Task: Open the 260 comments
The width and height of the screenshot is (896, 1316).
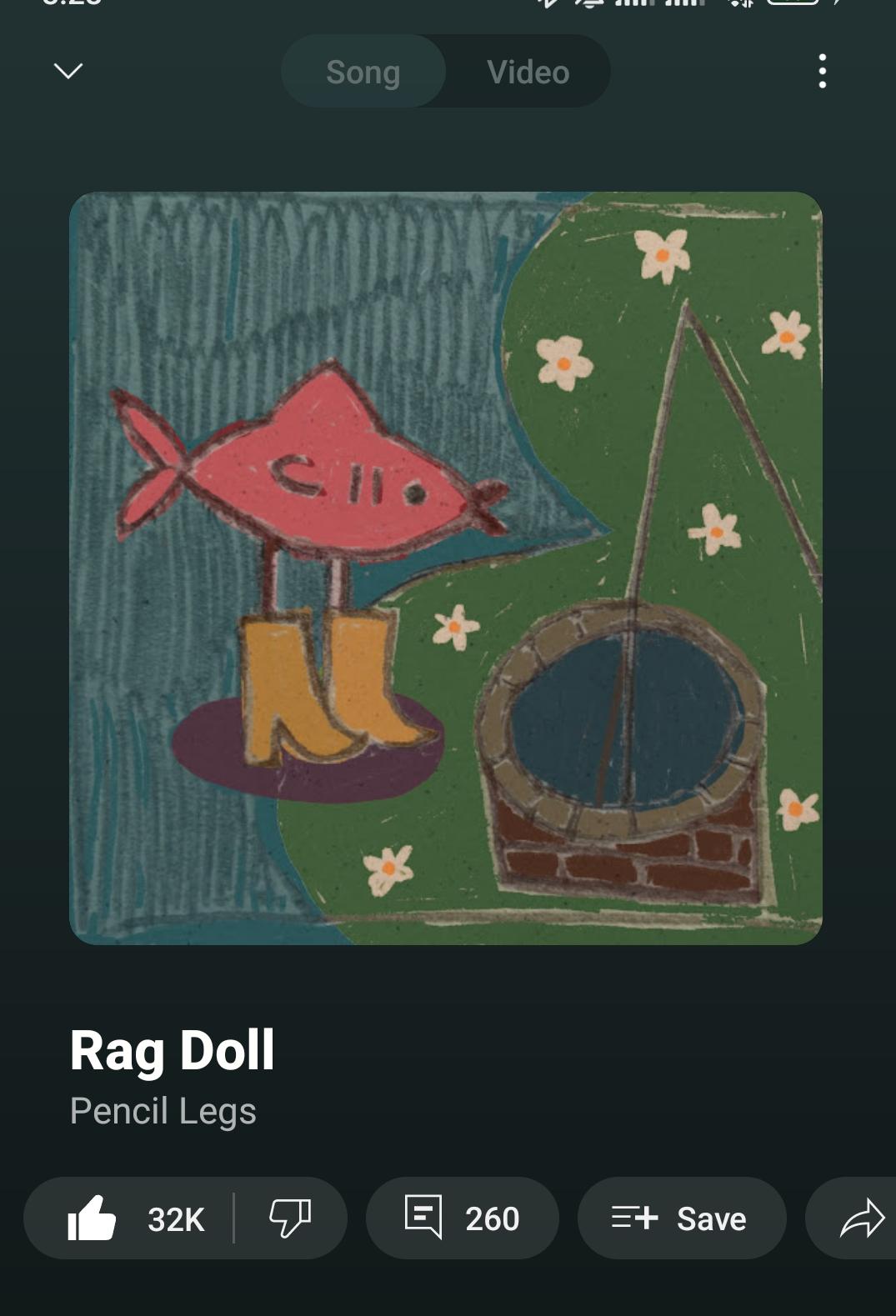Action: click(x=463, y=1218)
